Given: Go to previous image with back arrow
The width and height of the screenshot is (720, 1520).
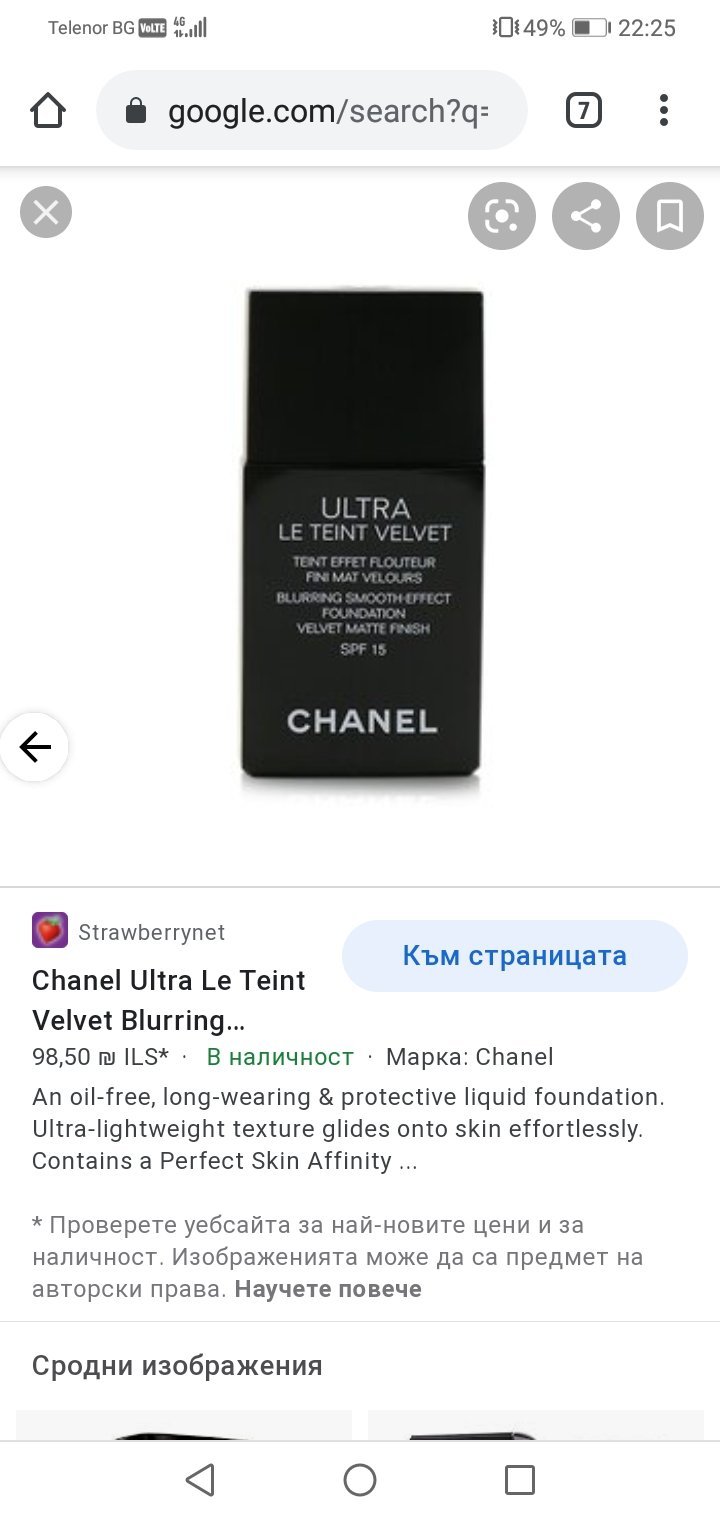Looking at the screenshot, I should click(x=34, y=747).
